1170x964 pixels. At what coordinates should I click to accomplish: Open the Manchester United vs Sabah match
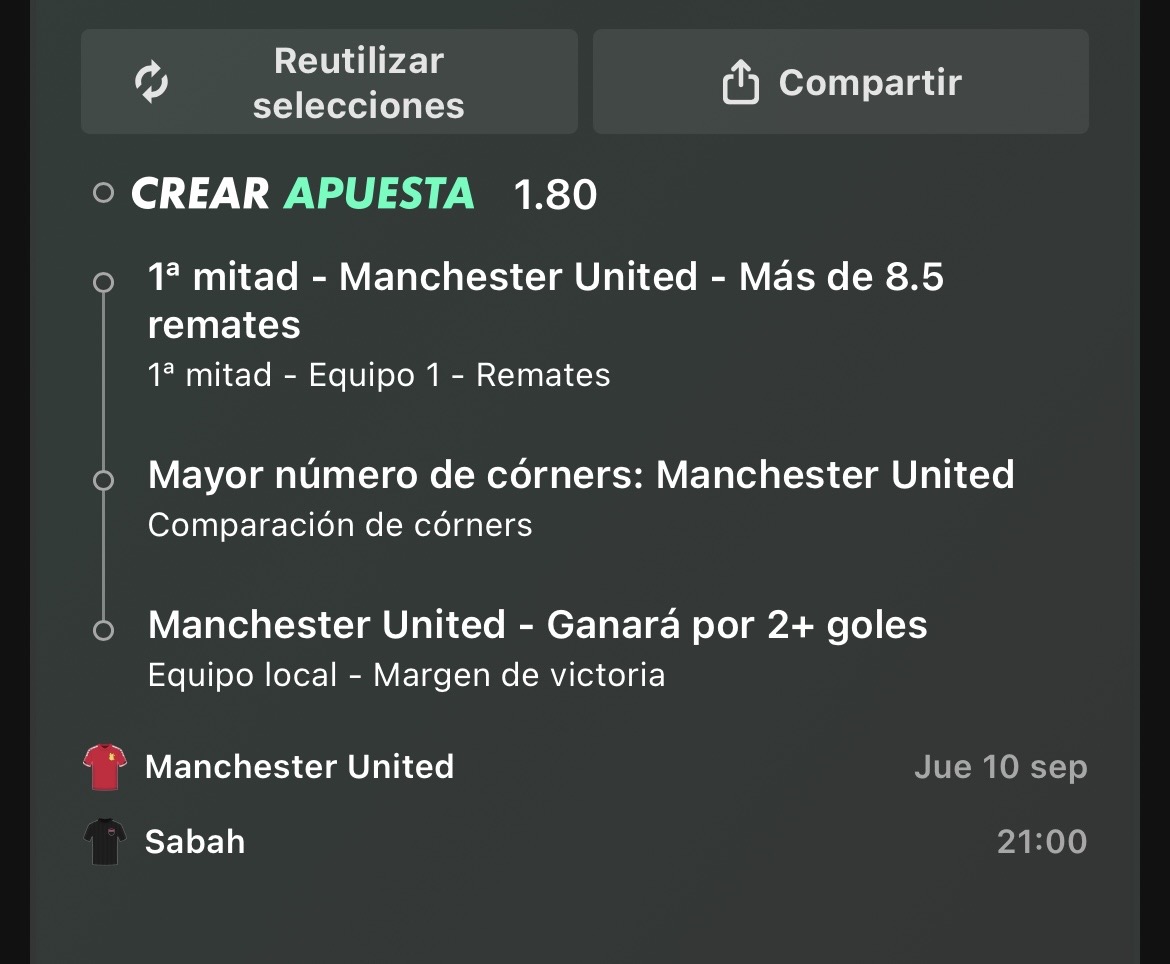click(584, 804)
